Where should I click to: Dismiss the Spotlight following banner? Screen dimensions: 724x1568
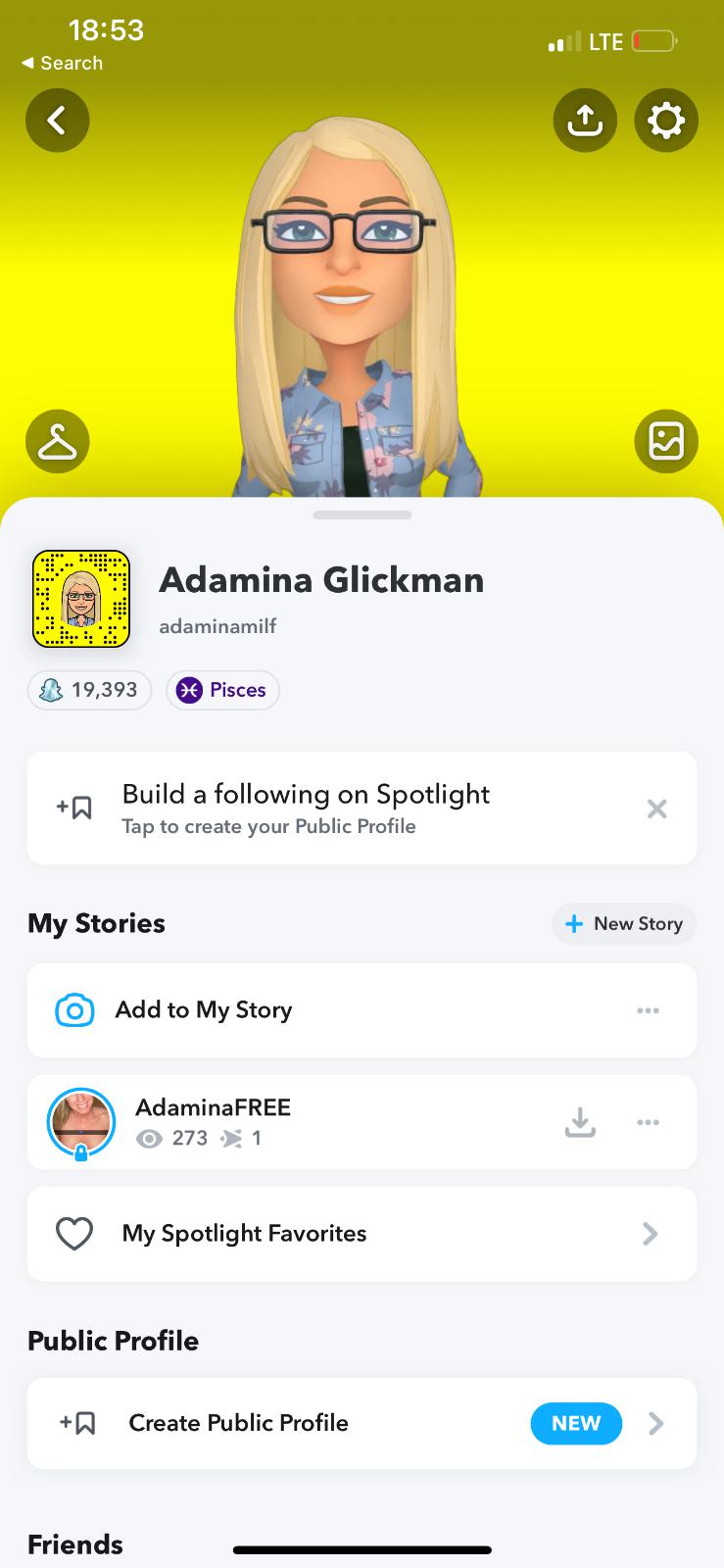point(656,808)
